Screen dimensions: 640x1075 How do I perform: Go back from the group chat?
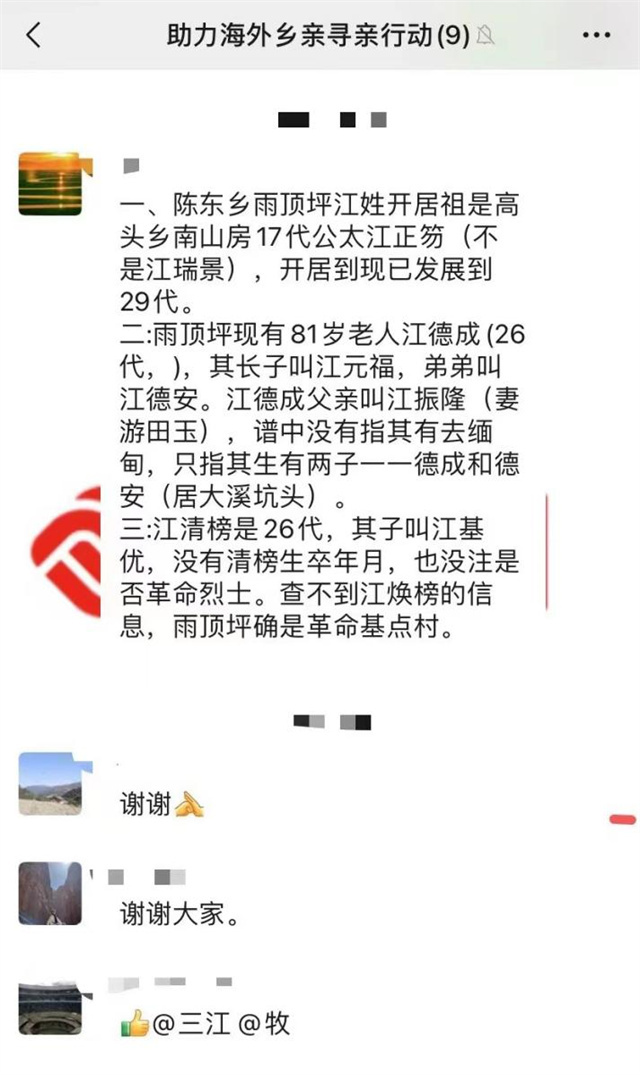34,36
